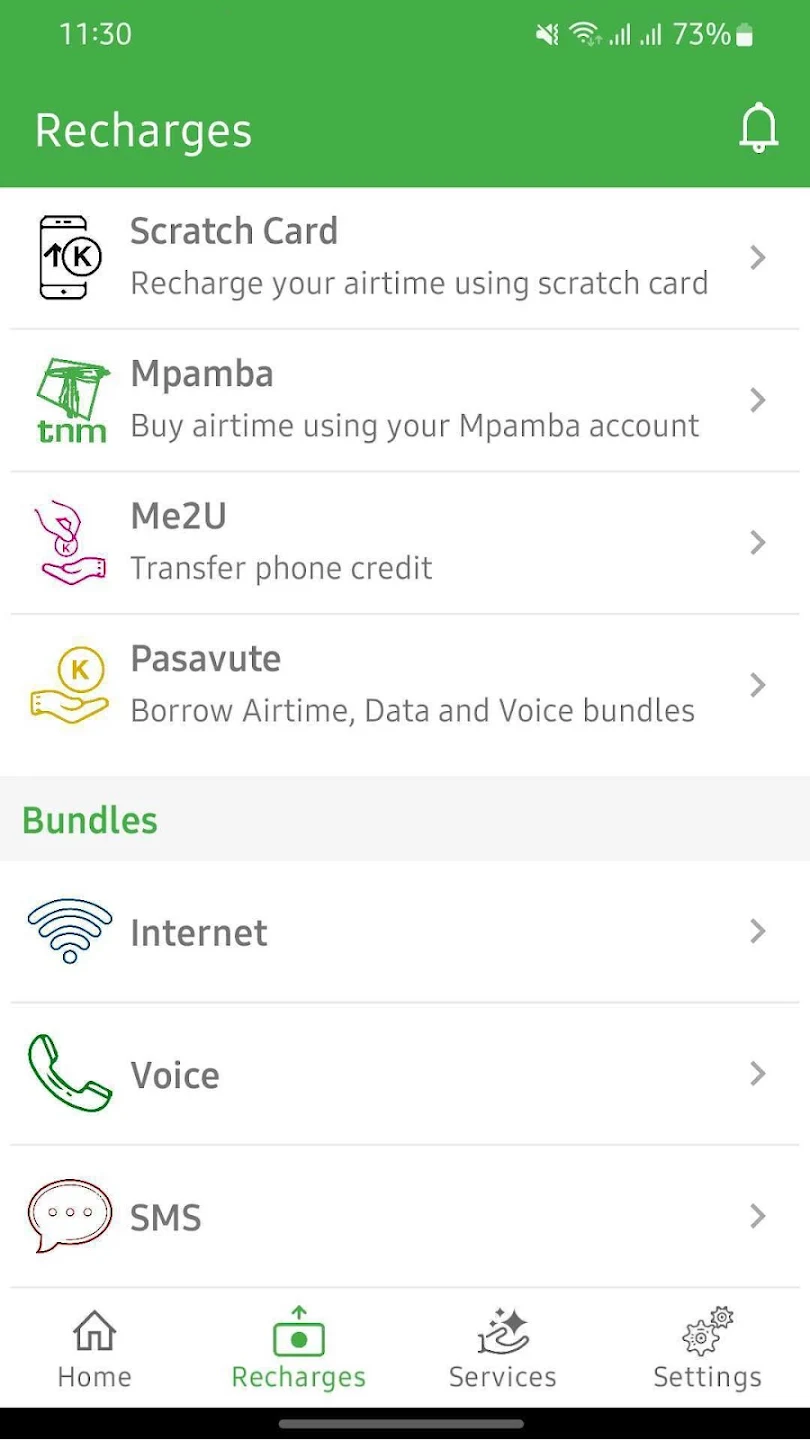Open Scratch Card recharge option

coord(404,258)
